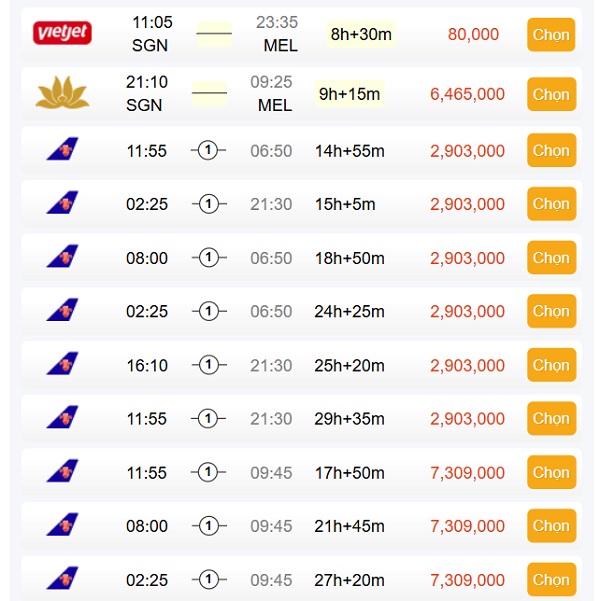Select the 15h+5m flight departing 02:25

coord(550,204)
